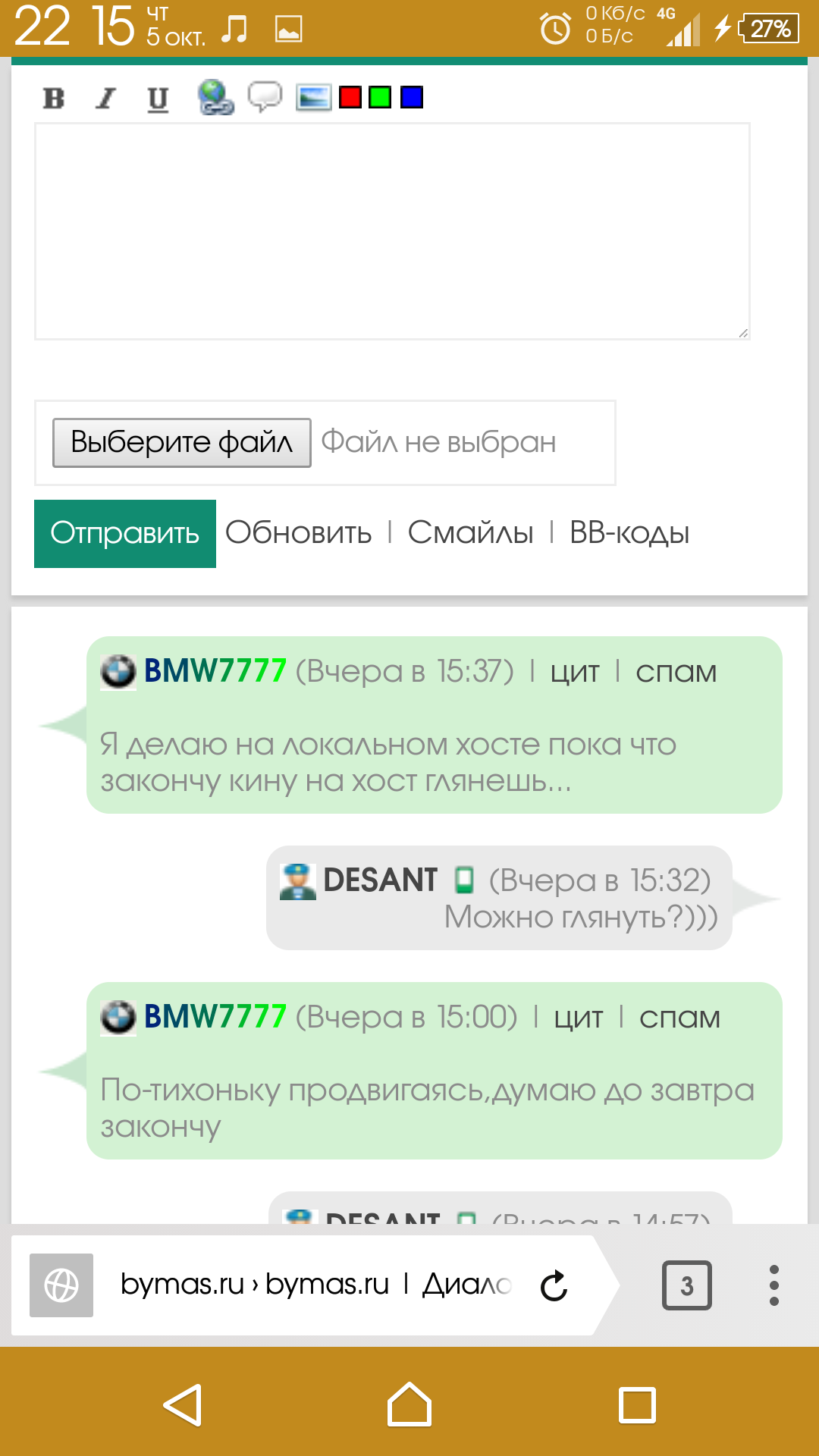Select the red text color
819x1456 pixels.
pos(350,98)
